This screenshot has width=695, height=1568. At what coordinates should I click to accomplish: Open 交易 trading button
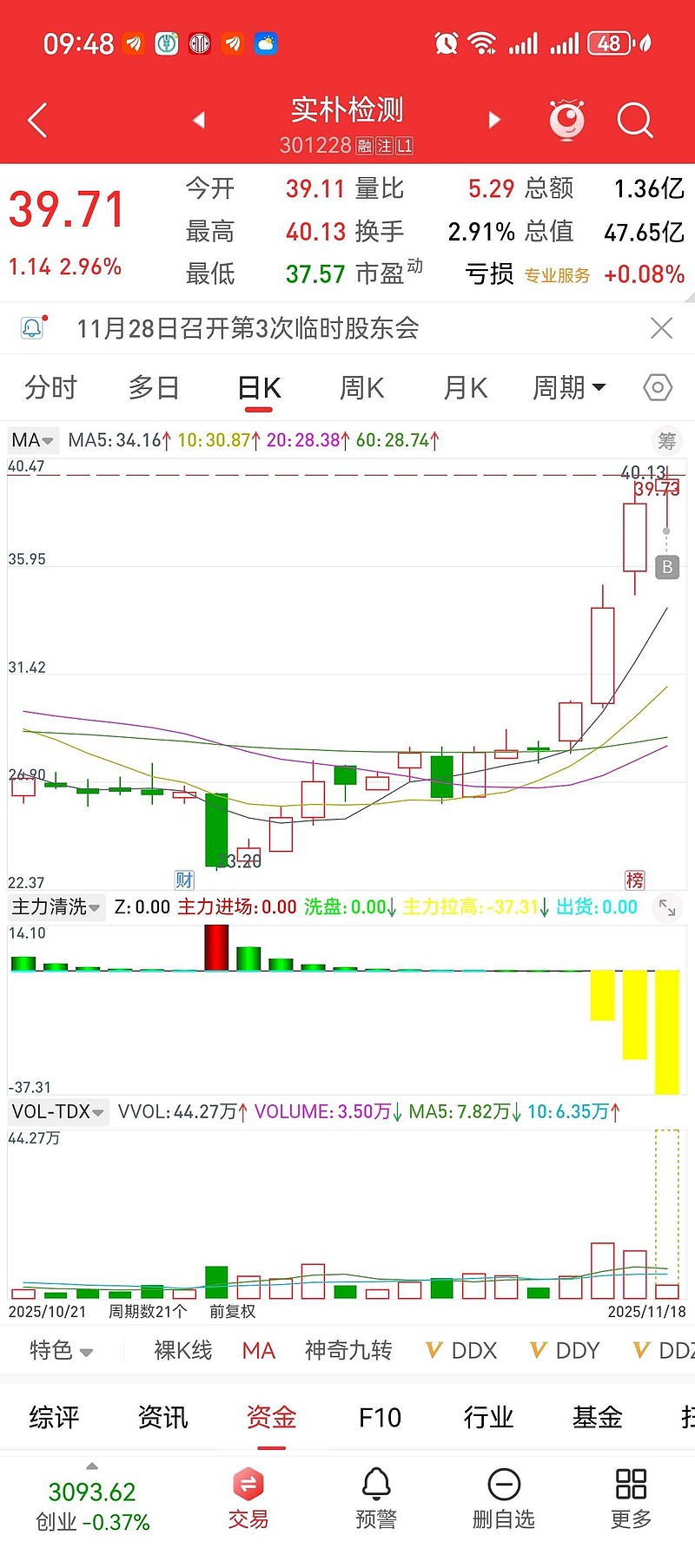tap(248, 1499)
